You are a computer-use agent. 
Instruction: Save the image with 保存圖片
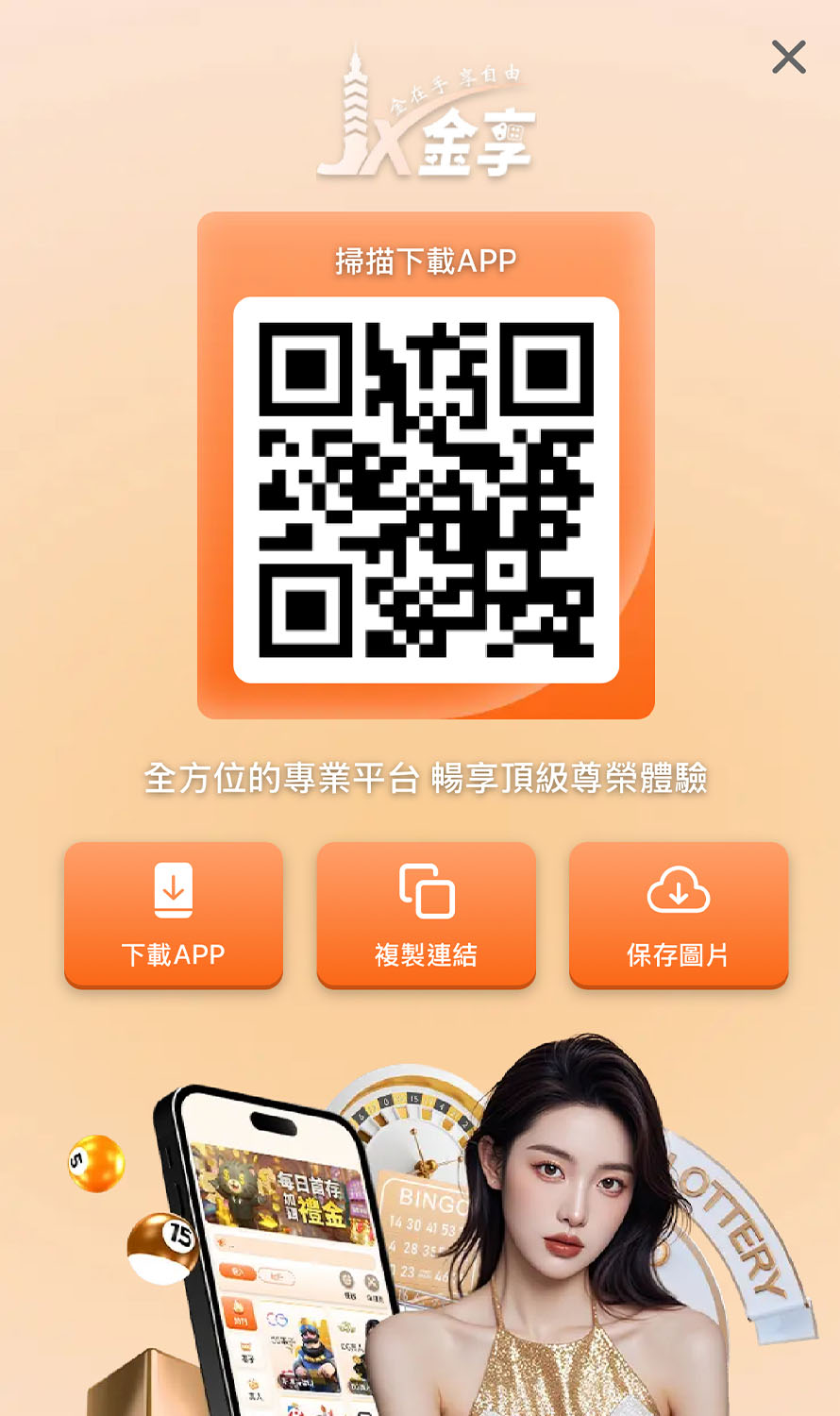(678, 914)
